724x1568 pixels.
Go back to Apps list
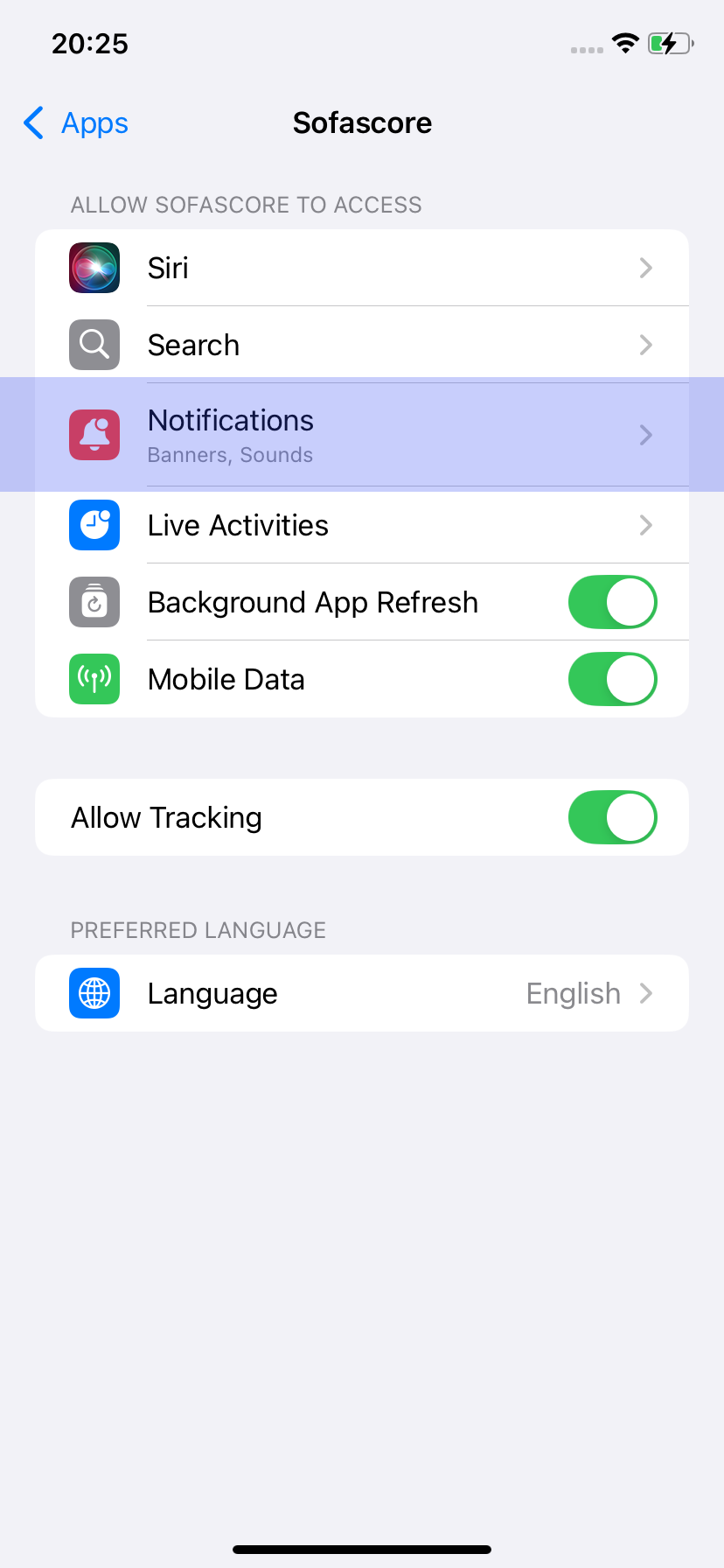coord(76,123)
